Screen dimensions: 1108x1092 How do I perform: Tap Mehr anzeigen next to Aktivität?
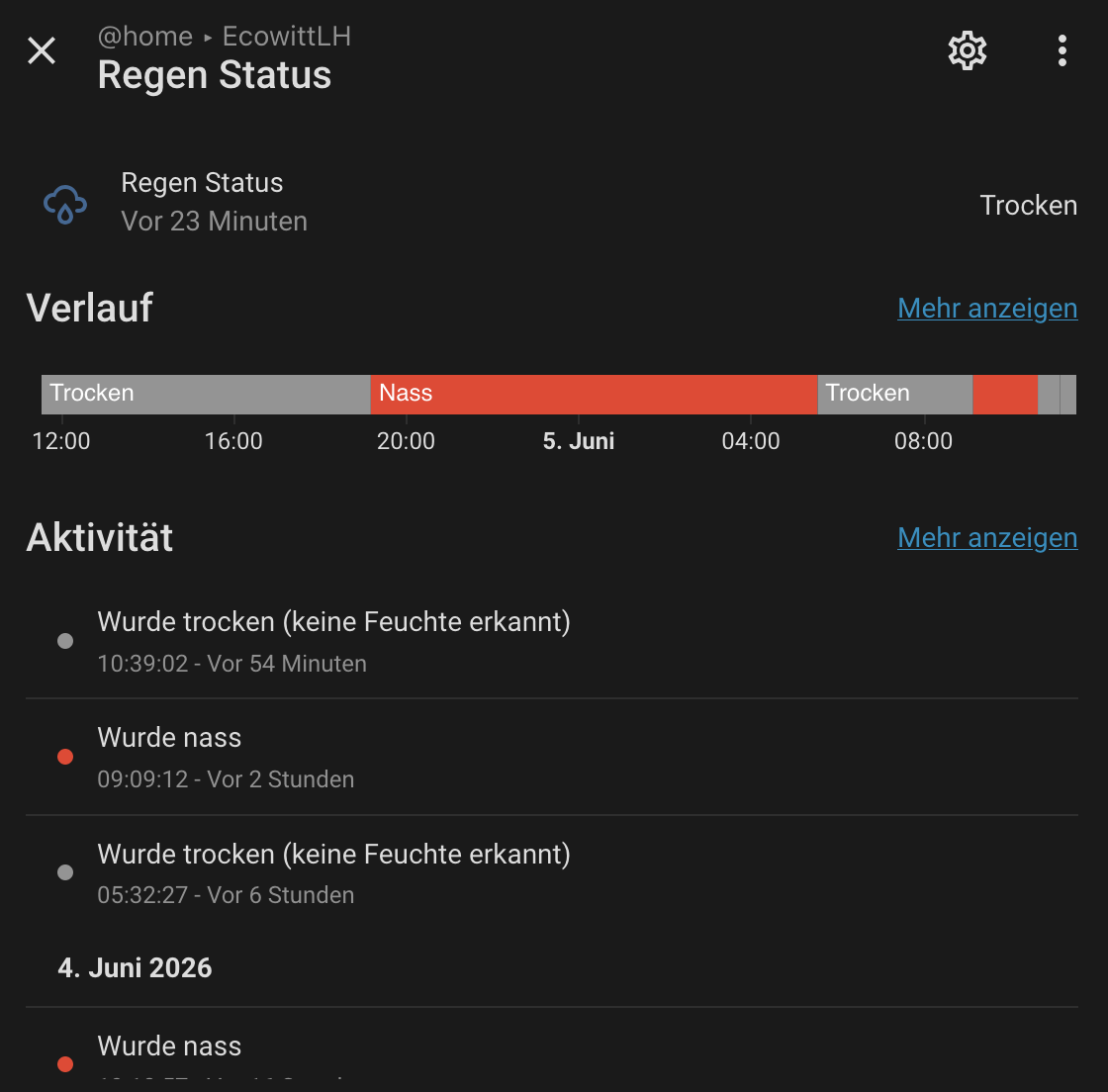(987, 538)
